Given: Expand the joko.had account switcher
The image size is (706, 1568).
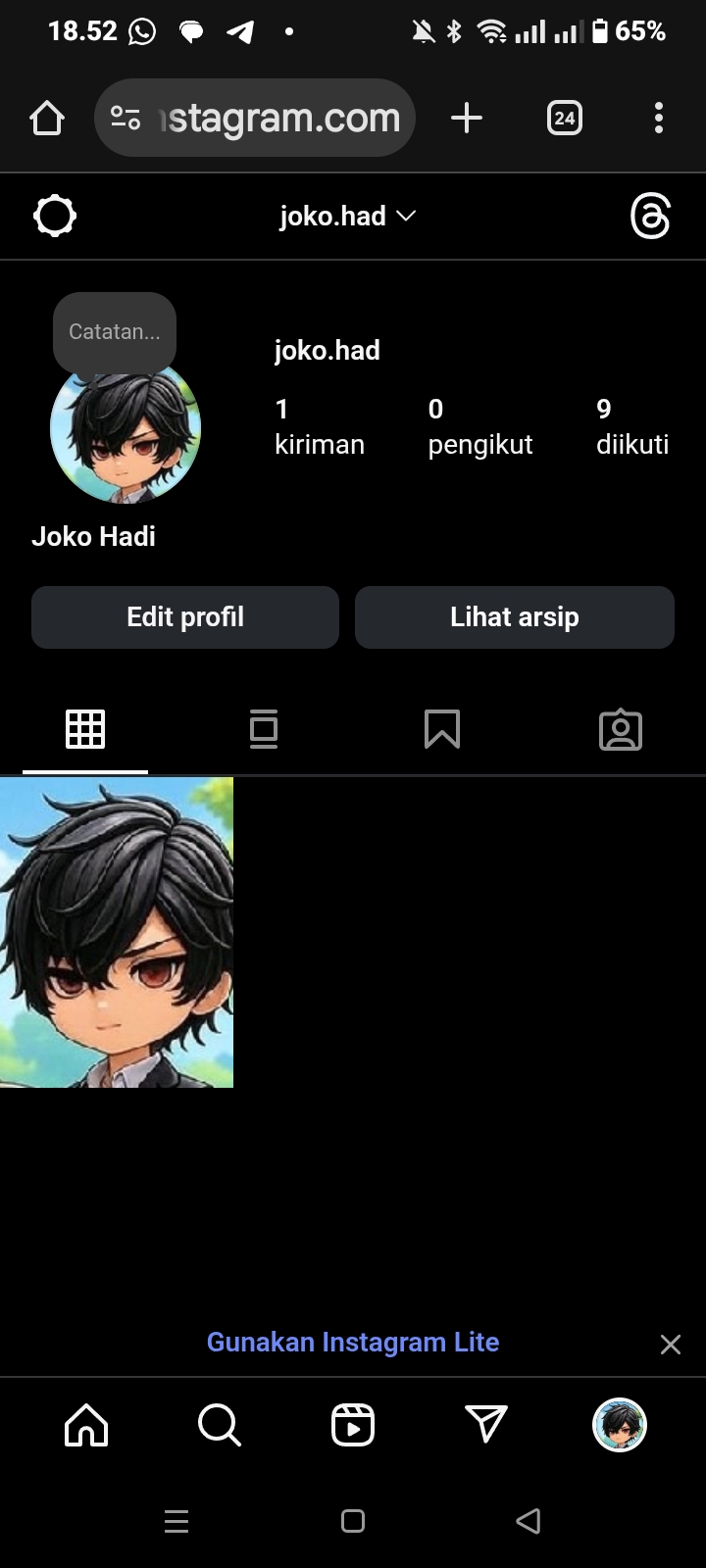Looking at the screenshot, I should (347, 216).
